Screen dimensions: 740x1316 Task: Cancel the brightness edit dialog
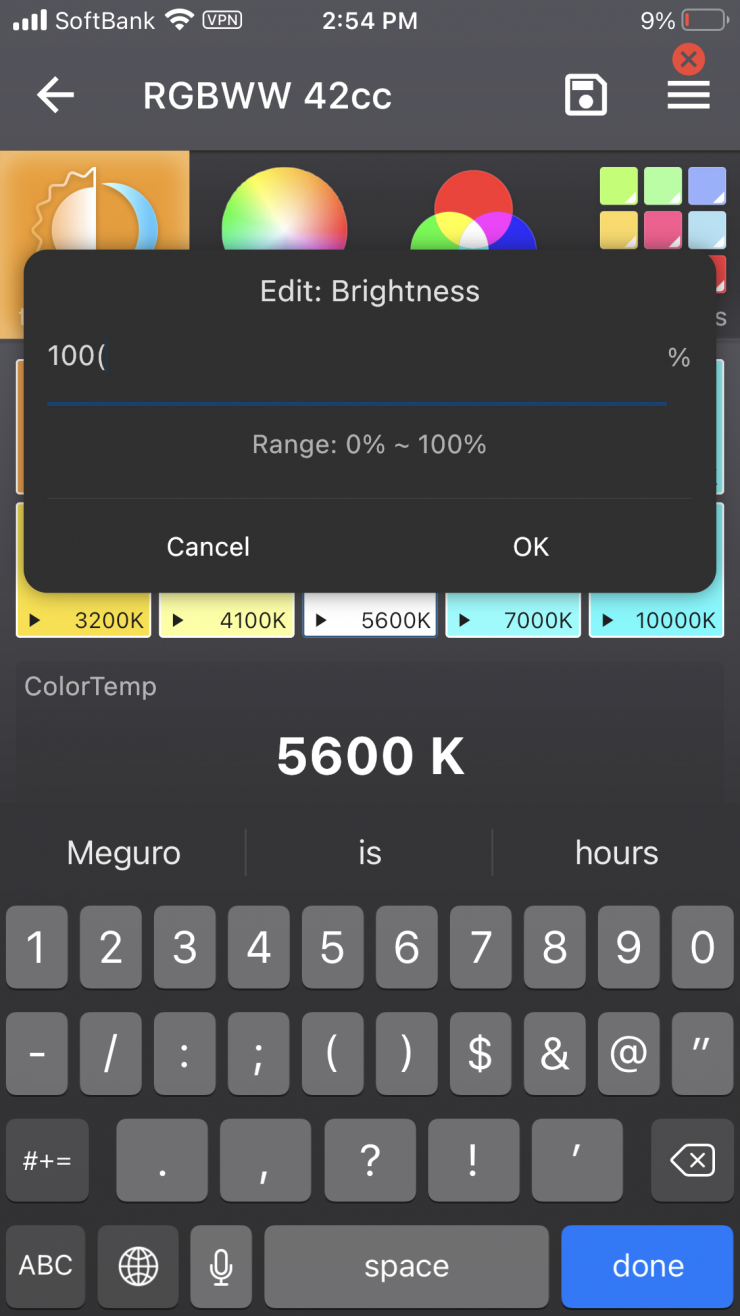coord(208,547)
